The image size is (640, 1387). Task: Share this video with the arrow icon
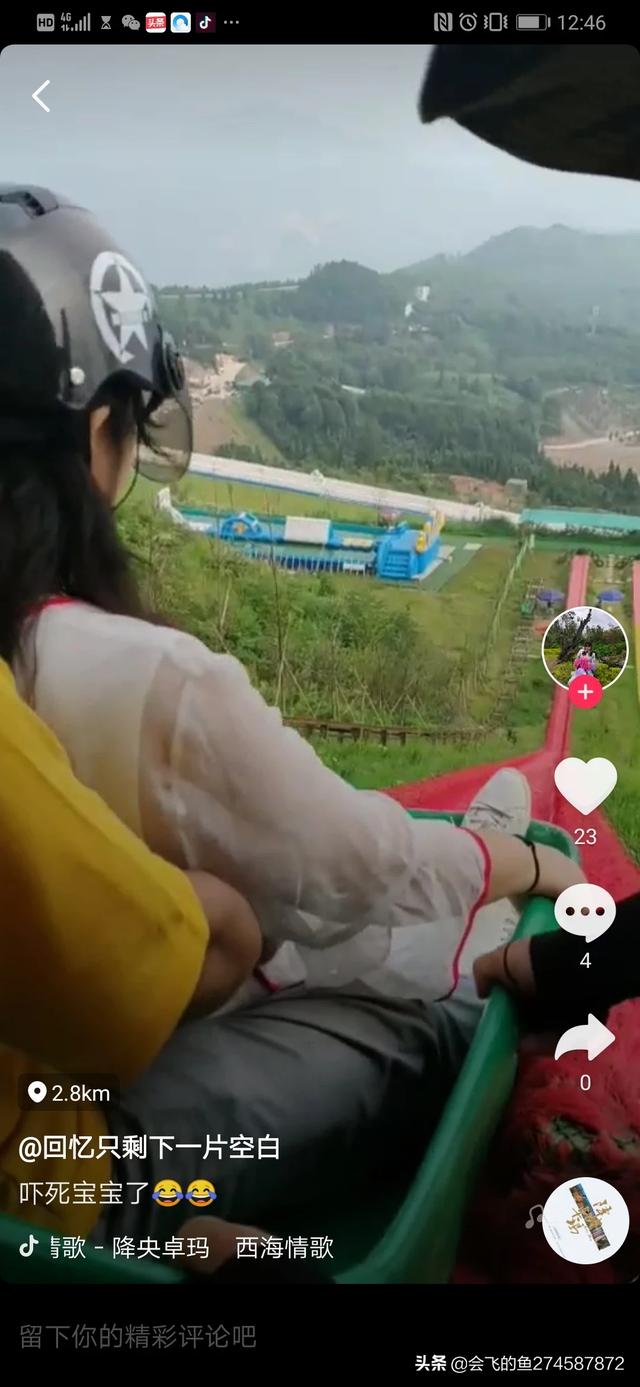coord(585,1038)
